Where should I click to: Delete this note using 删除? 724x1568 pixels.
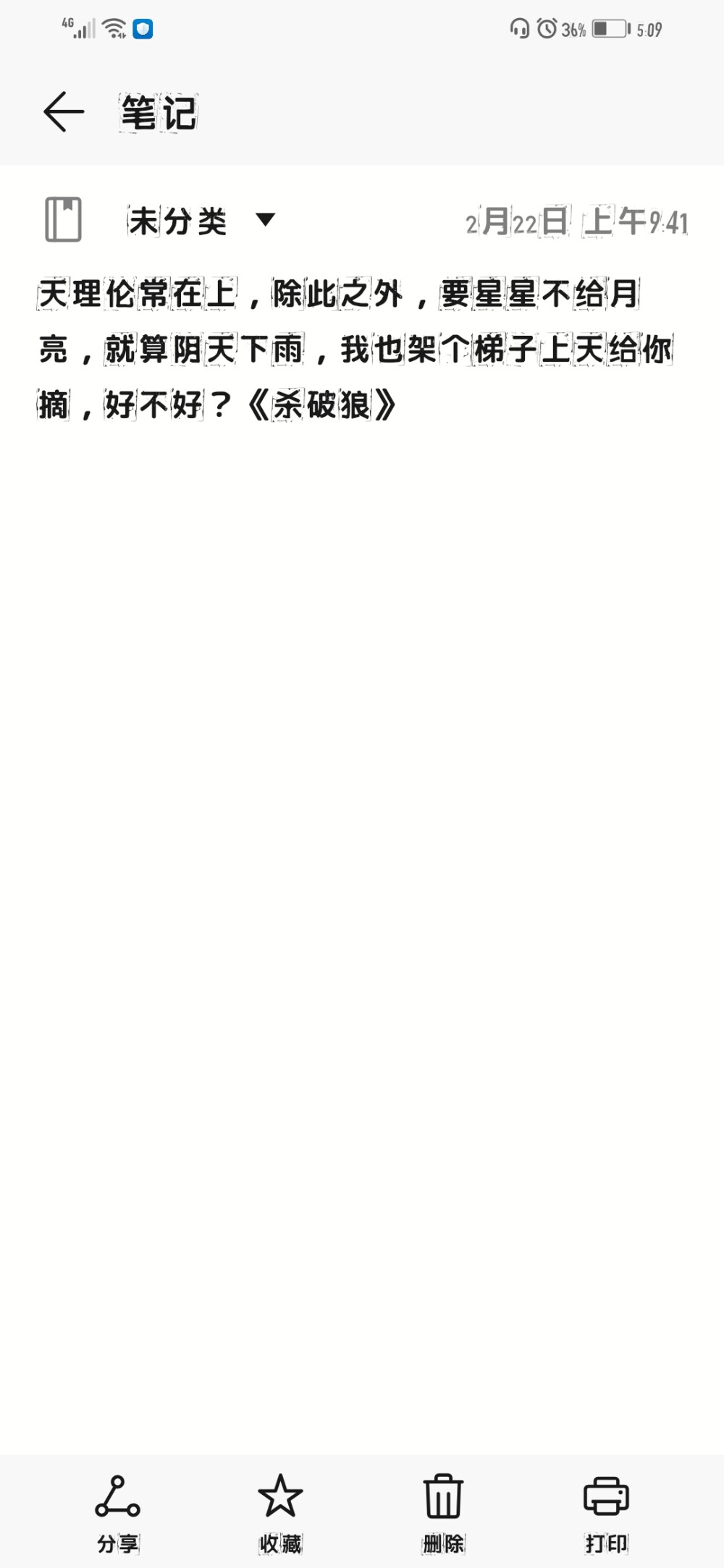click(x=443, y=1509)
